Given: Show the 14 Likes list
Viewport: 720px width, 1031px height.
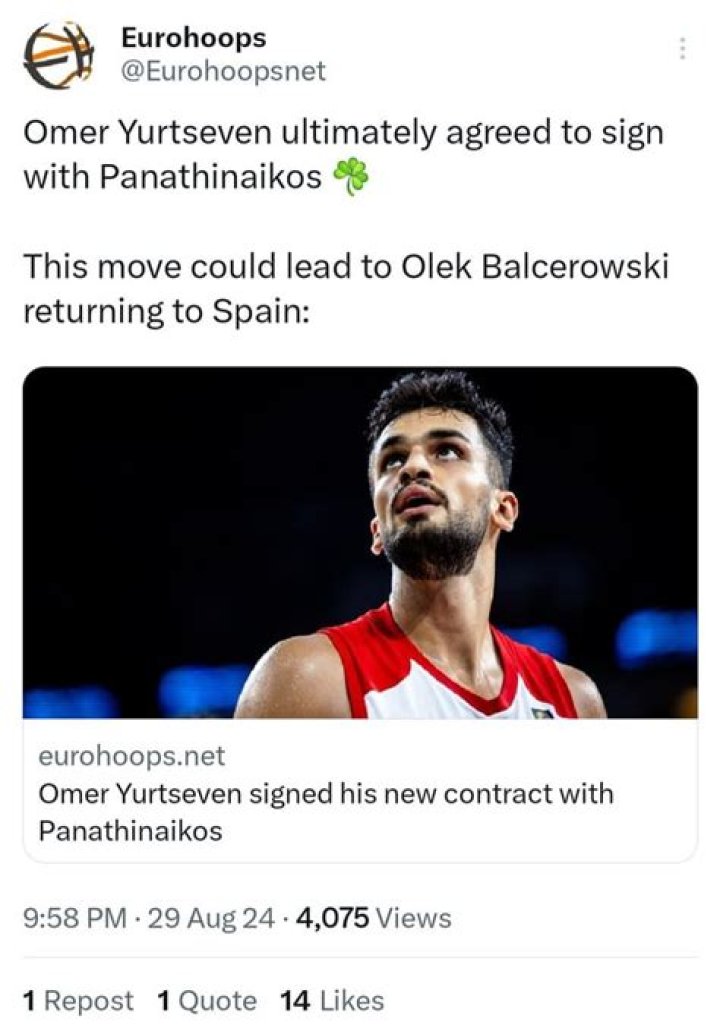Looking at the screenshot, I should tap(332, 1000).
